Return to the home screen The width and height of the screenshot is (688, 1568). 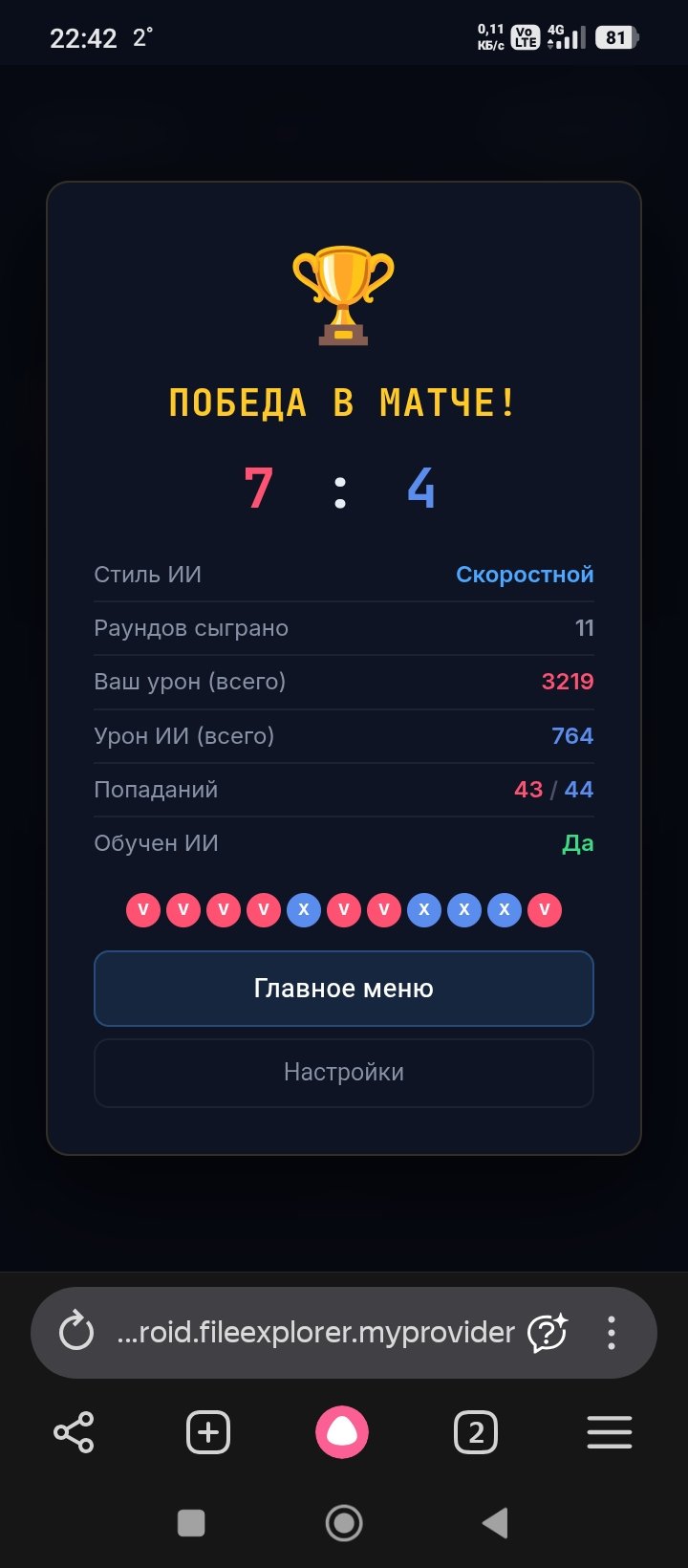coord(344,1523)
